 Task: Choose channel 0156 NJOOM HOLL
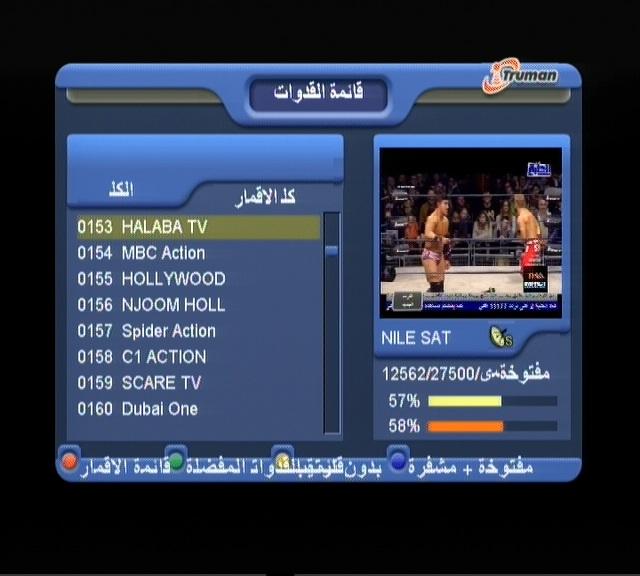[x=197, y=305]
